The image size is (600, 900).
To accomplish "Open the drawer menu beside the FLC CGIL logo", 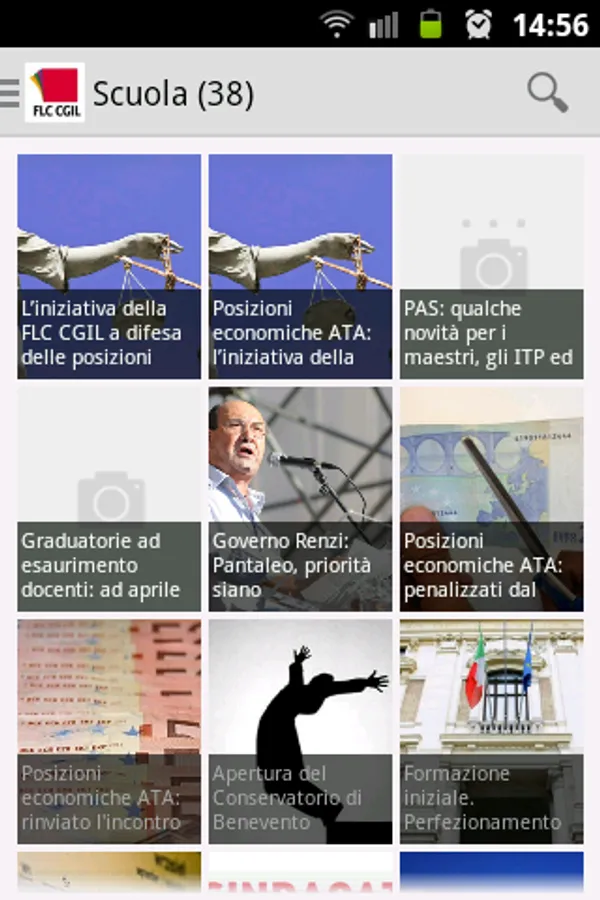I will (10, 93).
